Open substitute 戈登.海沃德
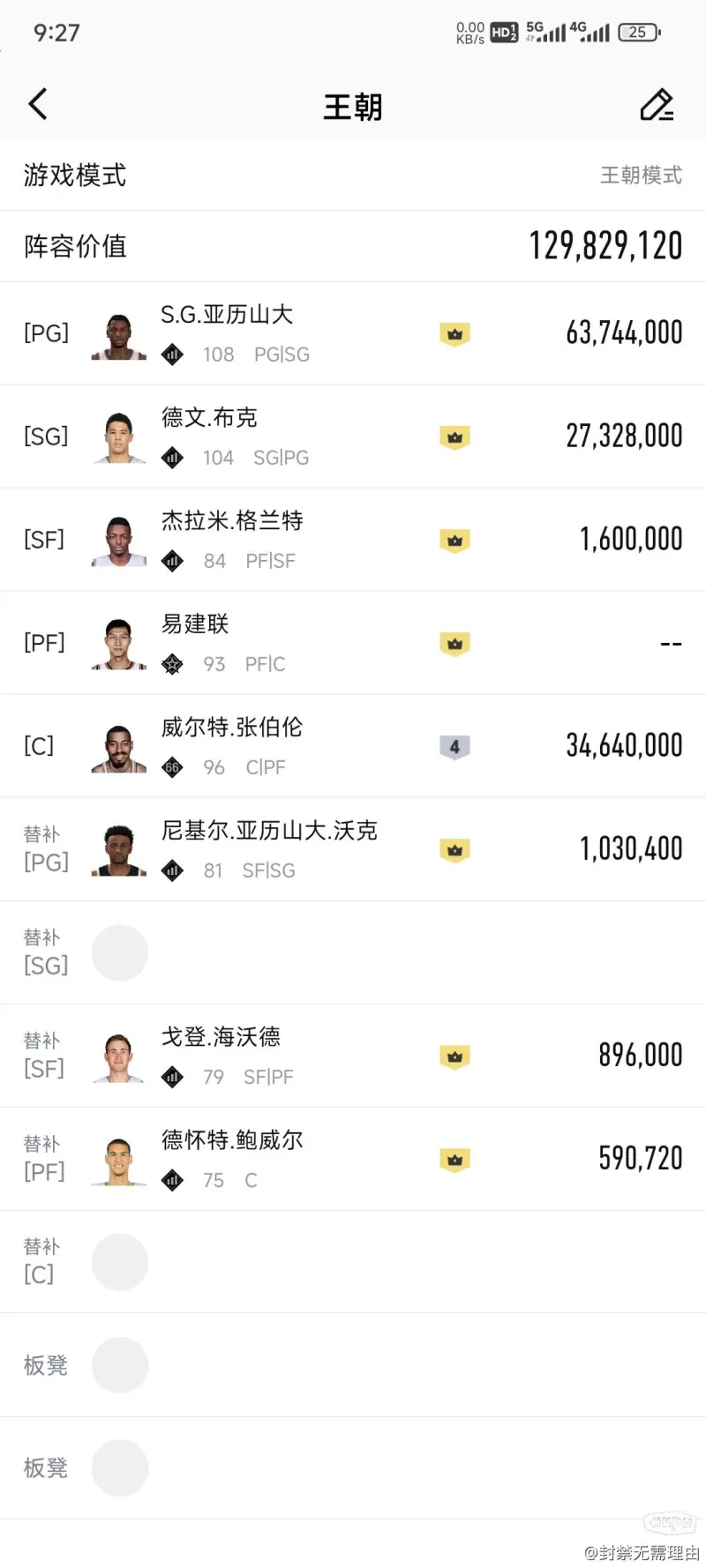This screenshot has height=1568, width=706. (353, 1056)
